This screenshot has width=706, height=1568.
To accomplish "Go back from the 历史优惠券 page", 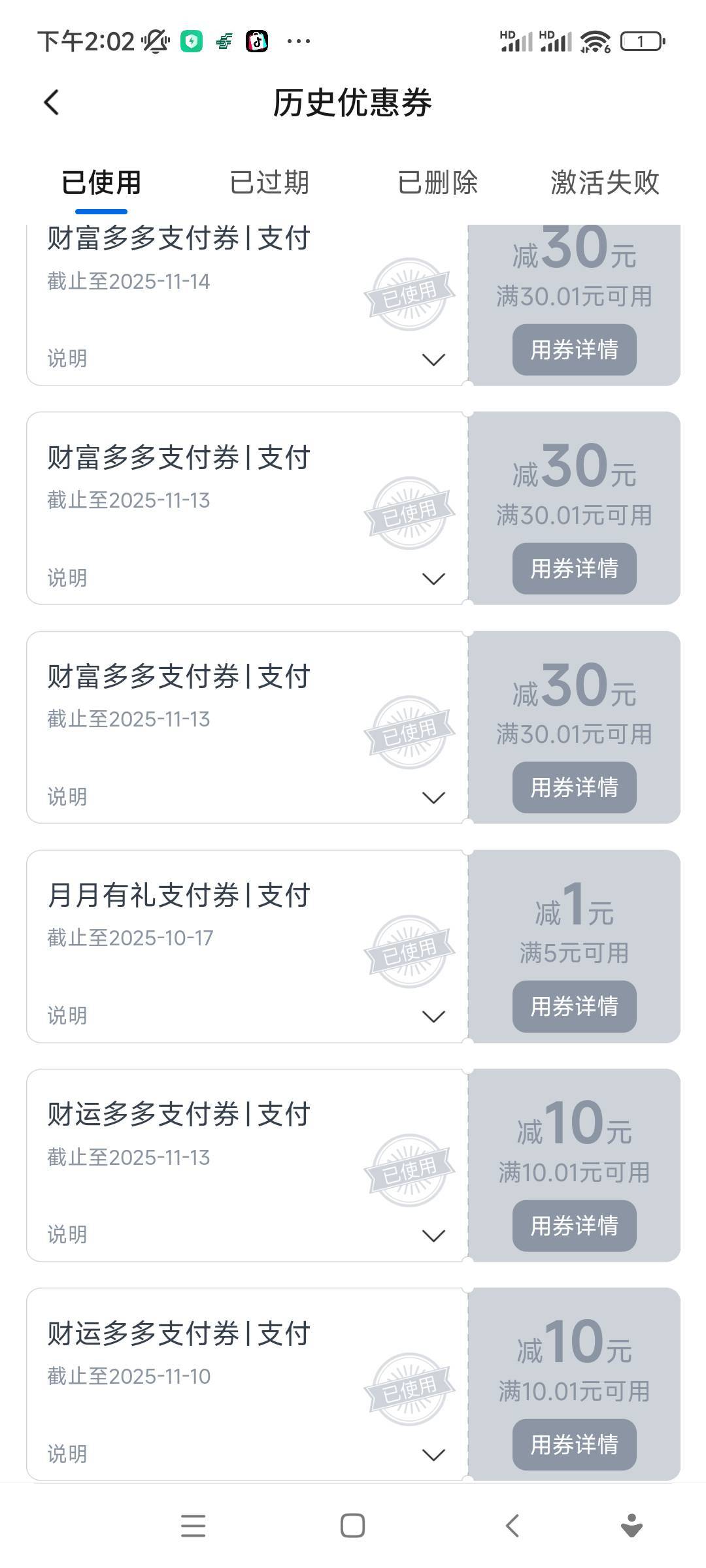I will (52, 103).
